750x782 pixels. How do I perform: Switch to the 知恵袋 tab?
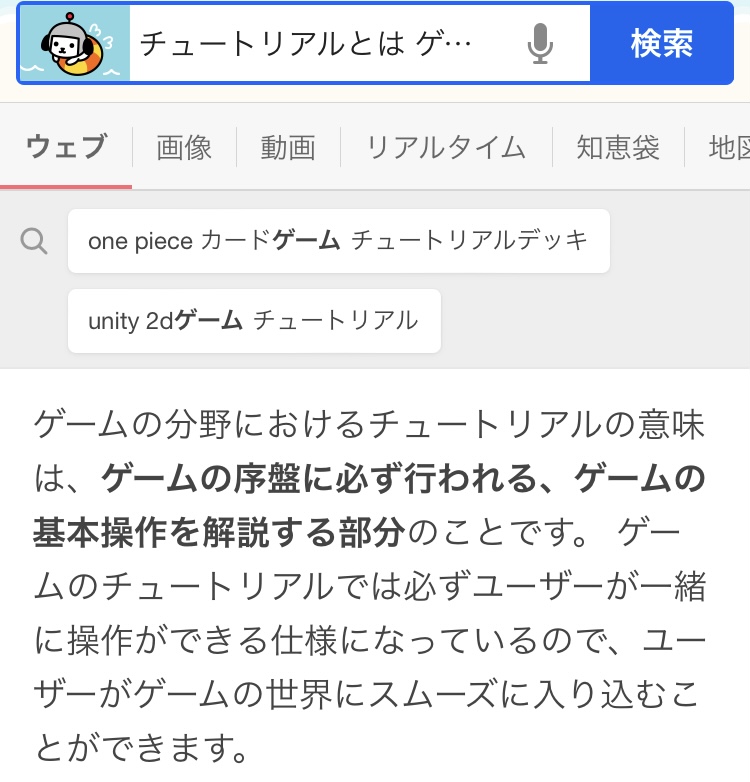point(618,148)
